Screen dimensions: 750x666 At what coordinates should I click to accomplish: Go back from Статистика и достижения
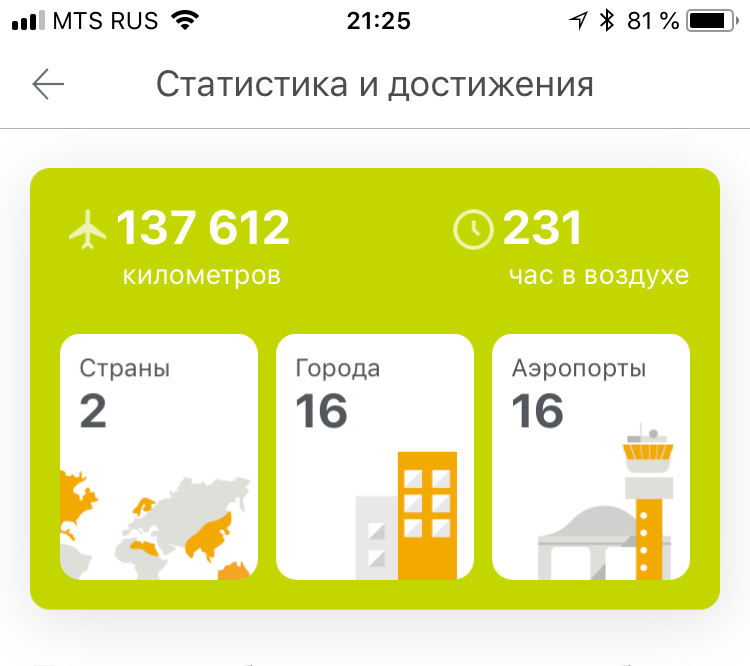(x=48, y=85)
